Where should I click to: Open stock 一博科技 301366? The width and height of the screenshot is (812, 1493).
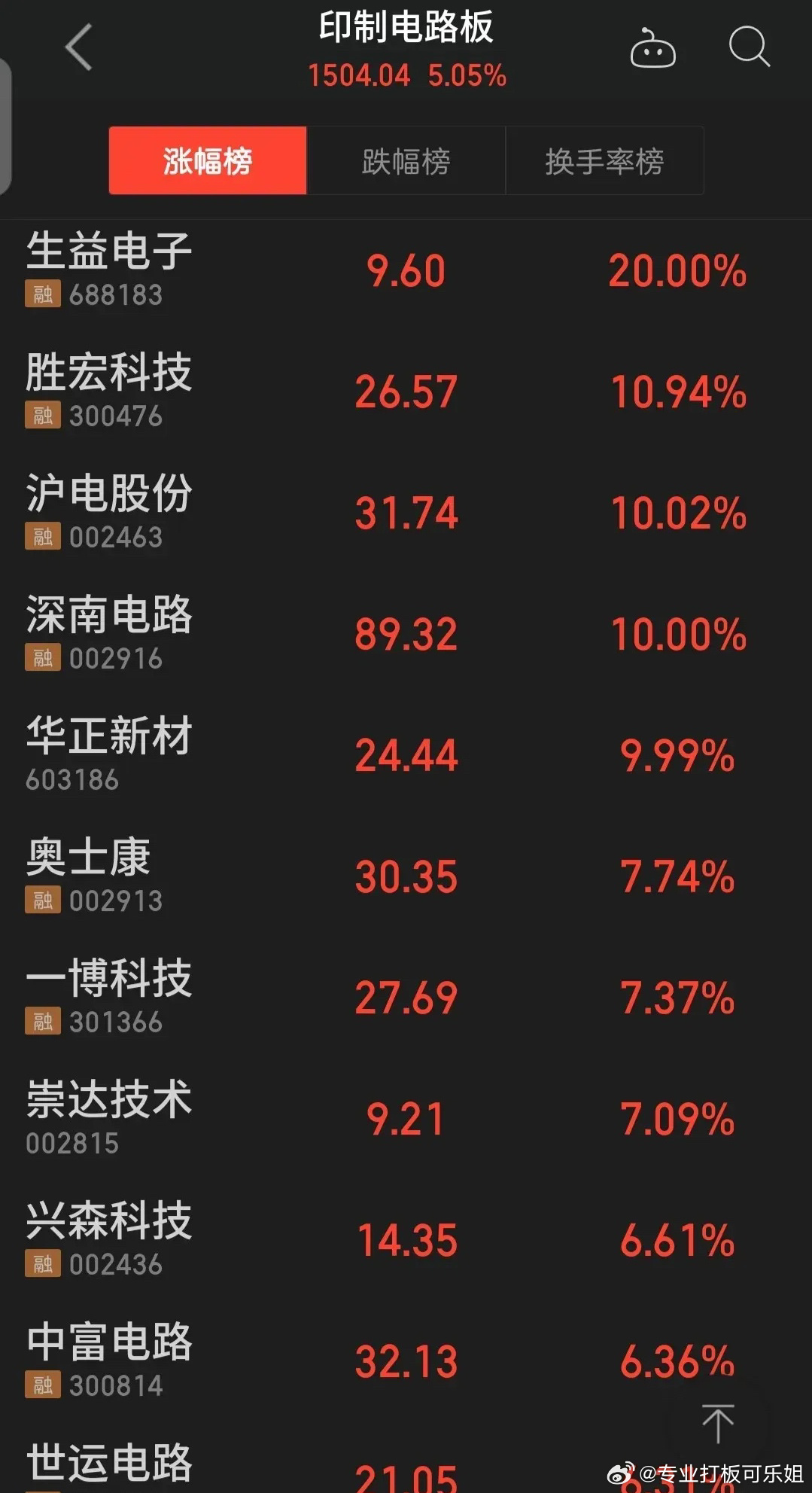click(x=406, y=998)
